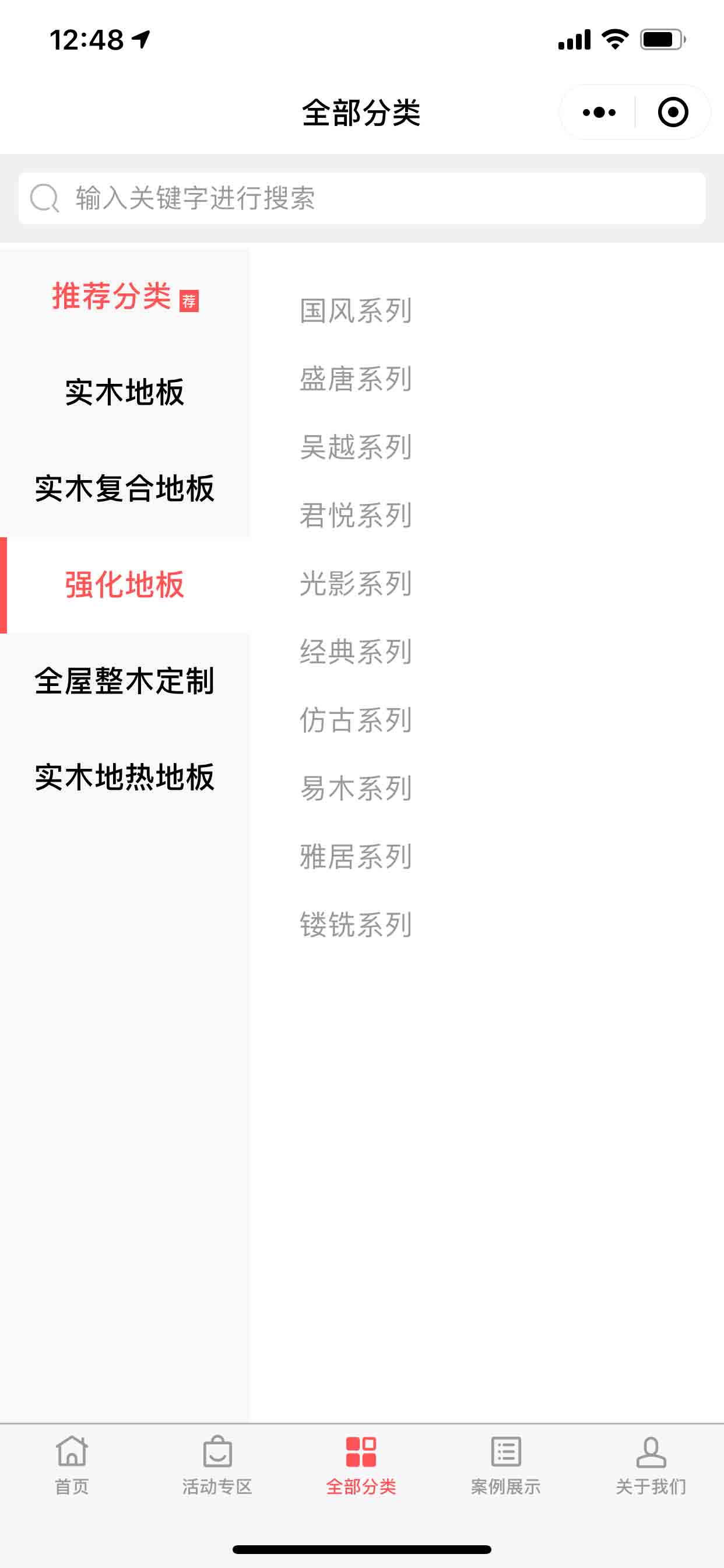Open the 君悦系列 series
The width and height of the screenshot is (724, 1568).
pyautogui.click(x=356, y=515)
